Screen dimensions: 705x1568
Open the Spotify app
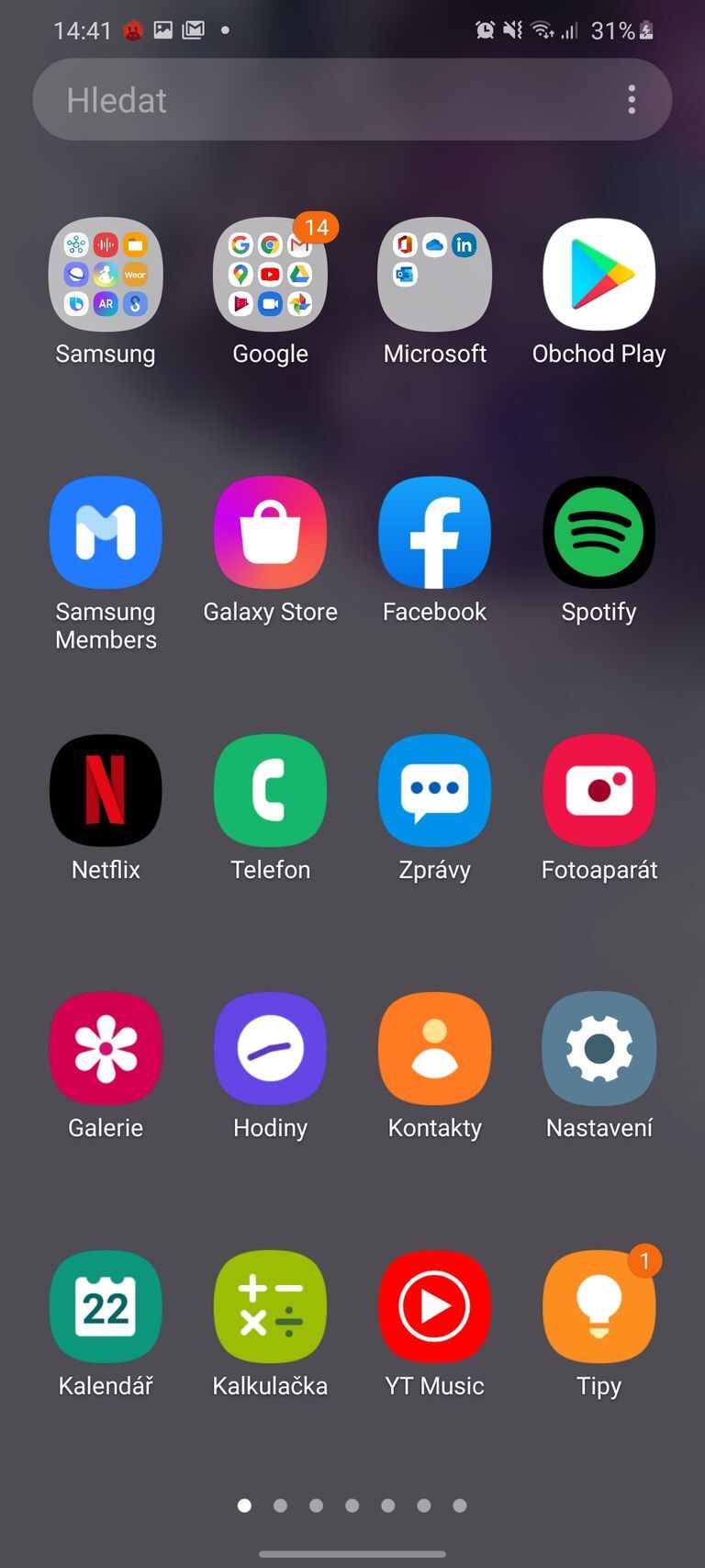pyautogui.click(x=599, y=533)
